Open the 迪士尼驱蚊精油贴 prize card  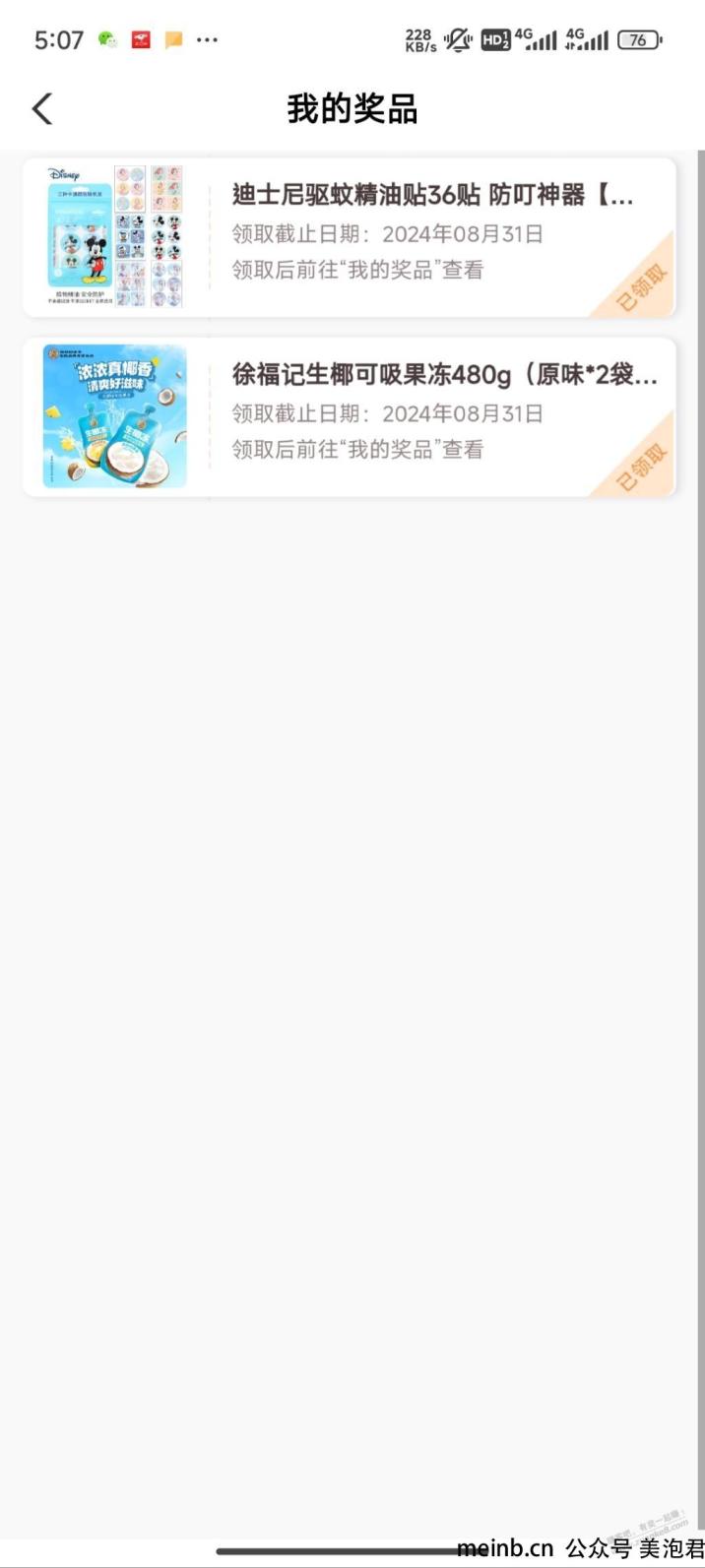coord(350,237)
